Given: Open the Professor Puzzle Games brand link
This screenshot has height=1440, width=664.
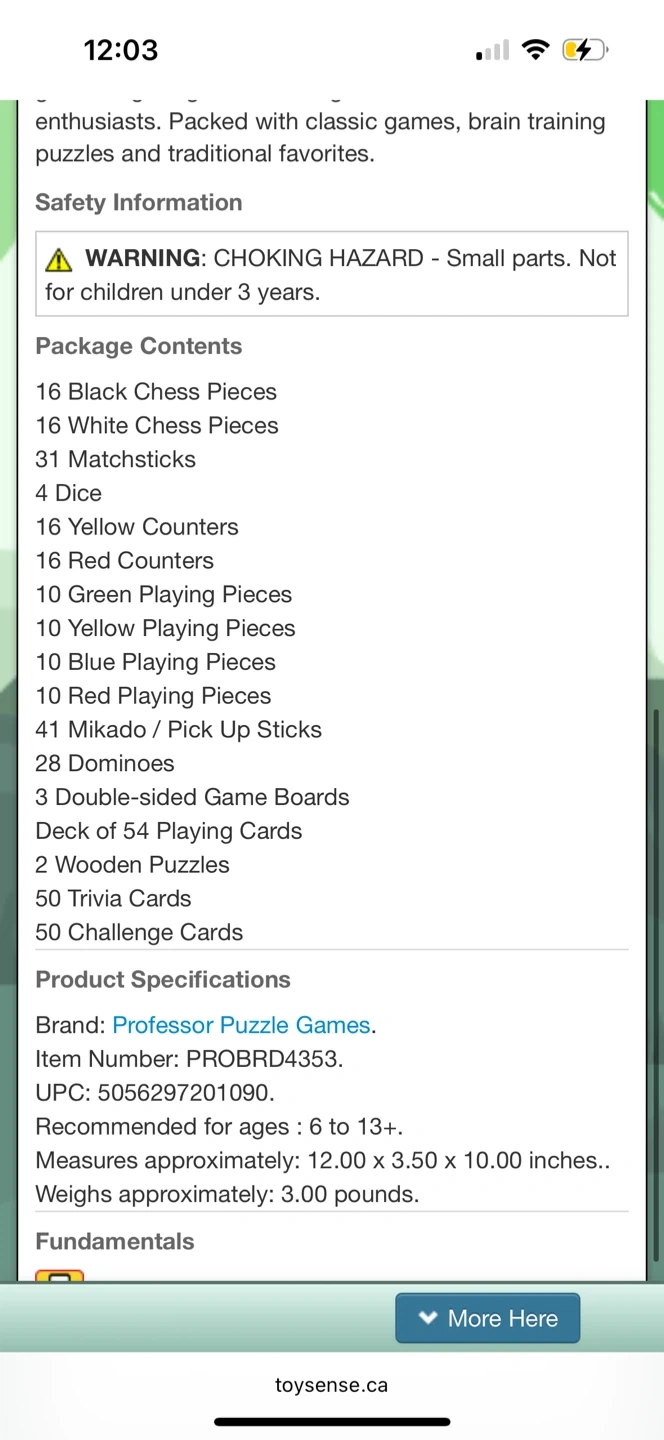Looking at the screenshot, I should tap(241, 1025).
